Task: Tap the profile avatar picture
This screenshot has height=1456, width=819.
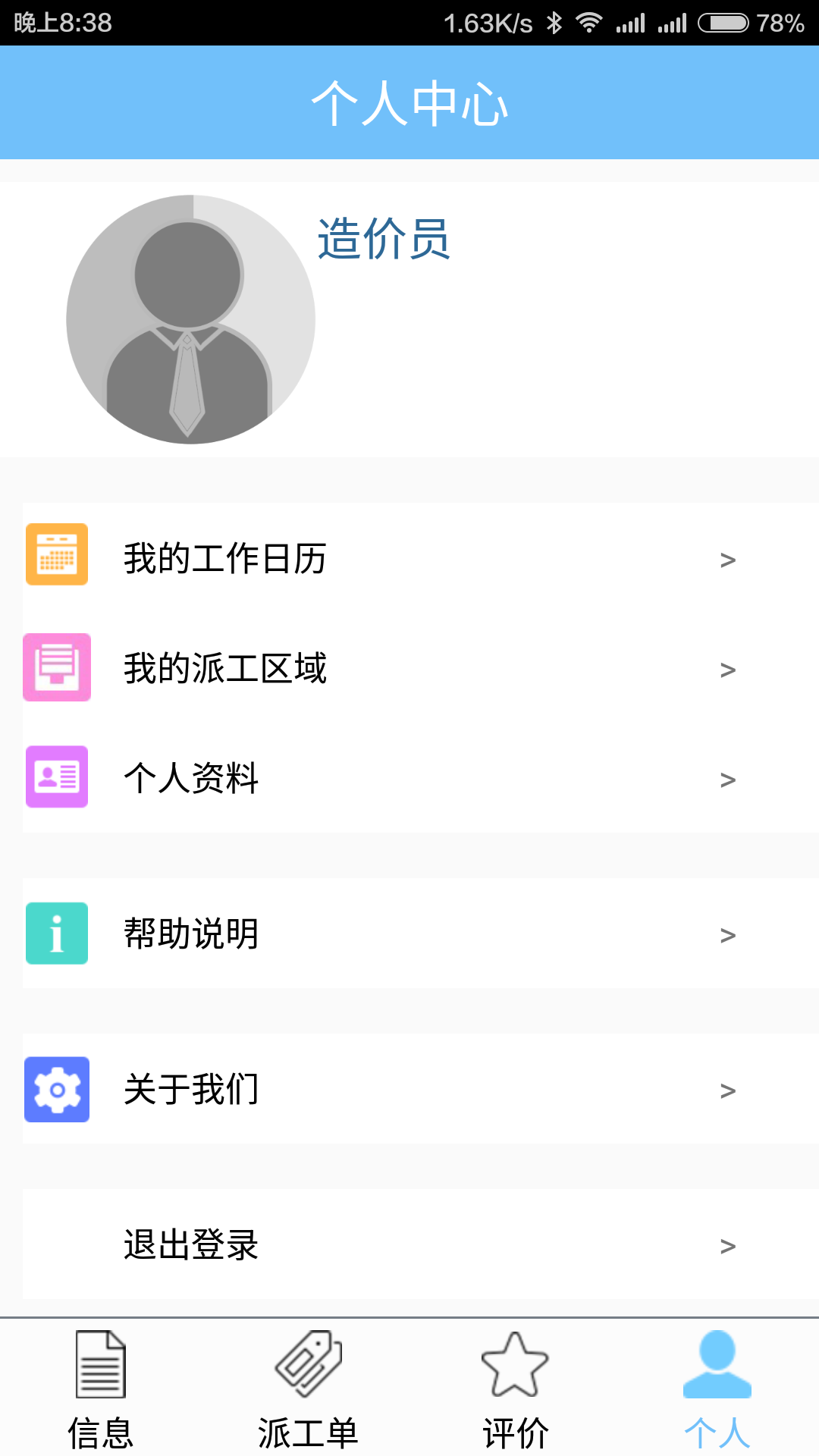Action: coord(190,319)
